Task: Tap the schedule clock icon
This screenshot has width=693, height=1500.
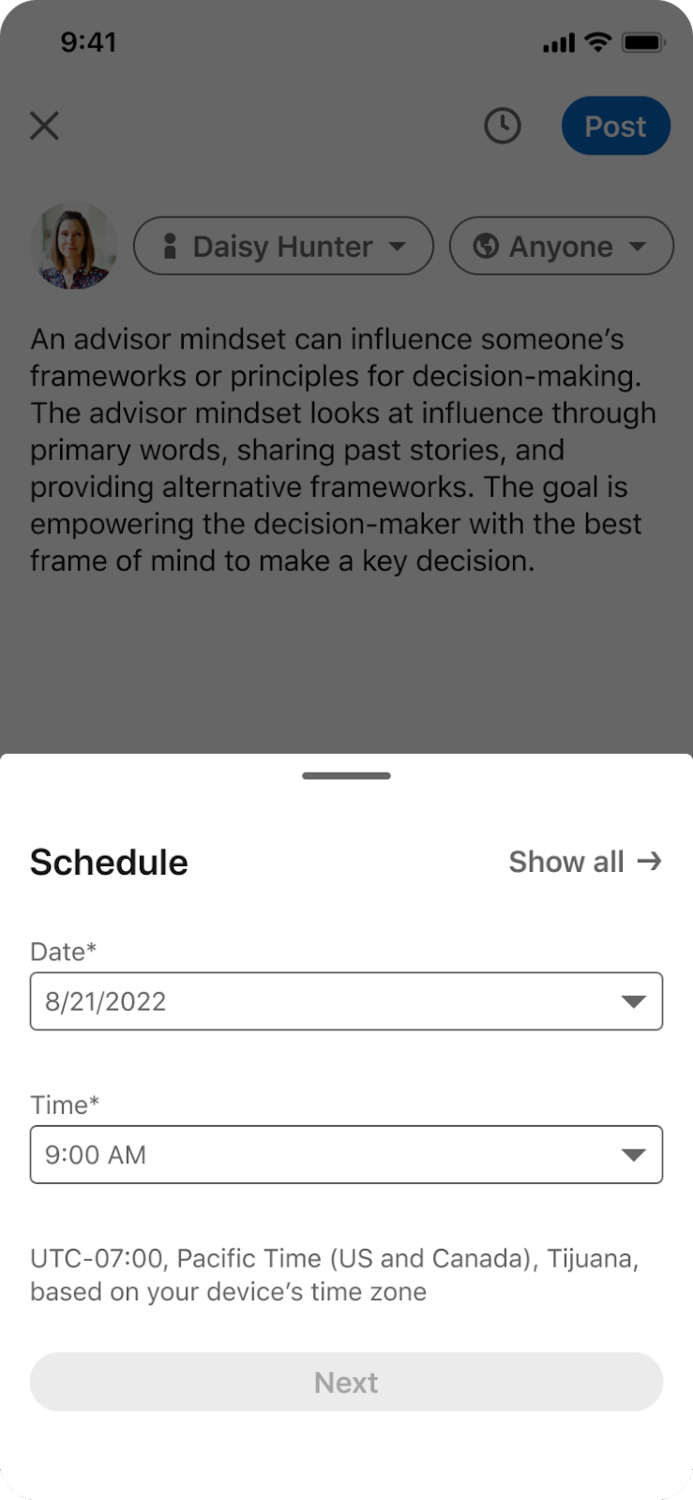Action: (502, 126)
